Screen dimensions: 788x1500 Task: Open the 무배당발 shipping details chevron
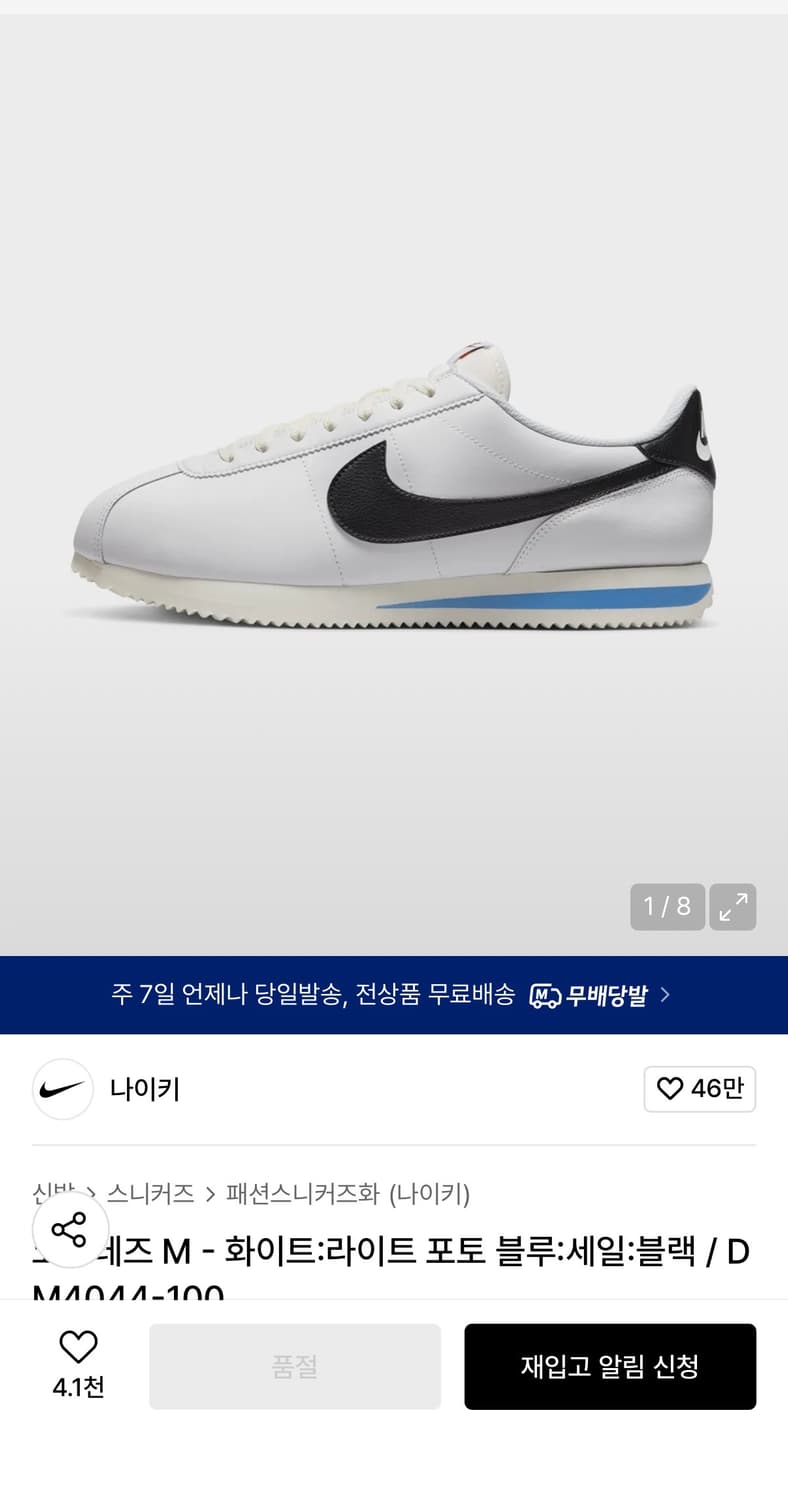(665, 995)
